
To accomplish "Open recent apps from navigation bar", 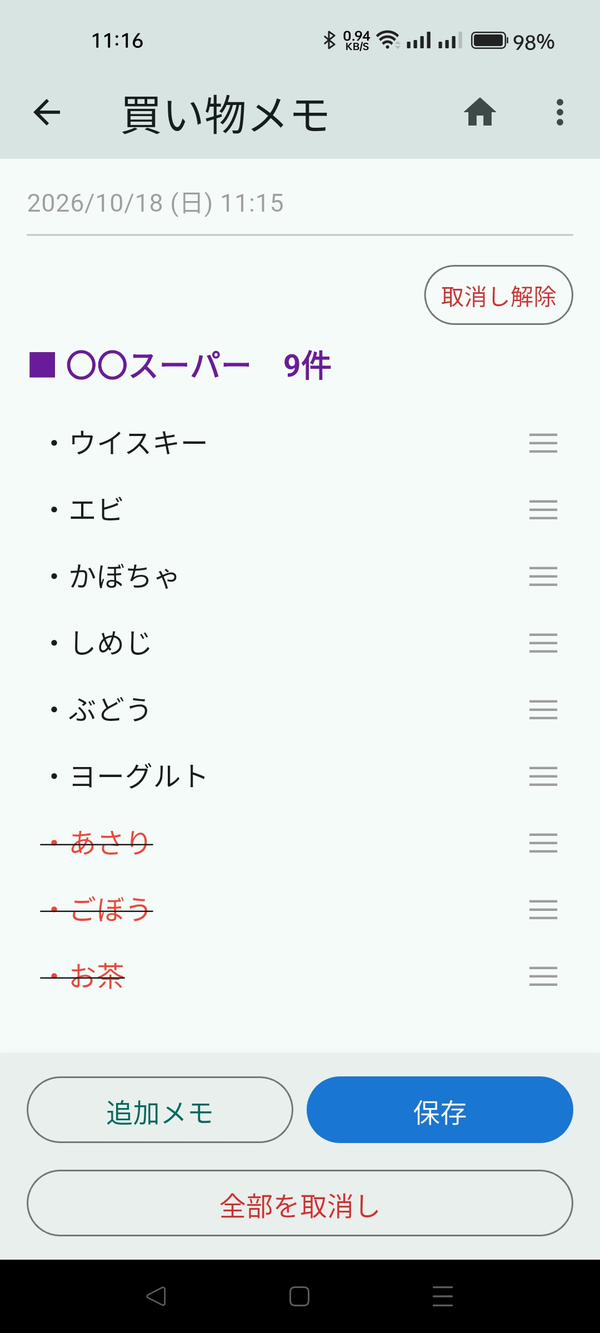I will pos(443,1296).
